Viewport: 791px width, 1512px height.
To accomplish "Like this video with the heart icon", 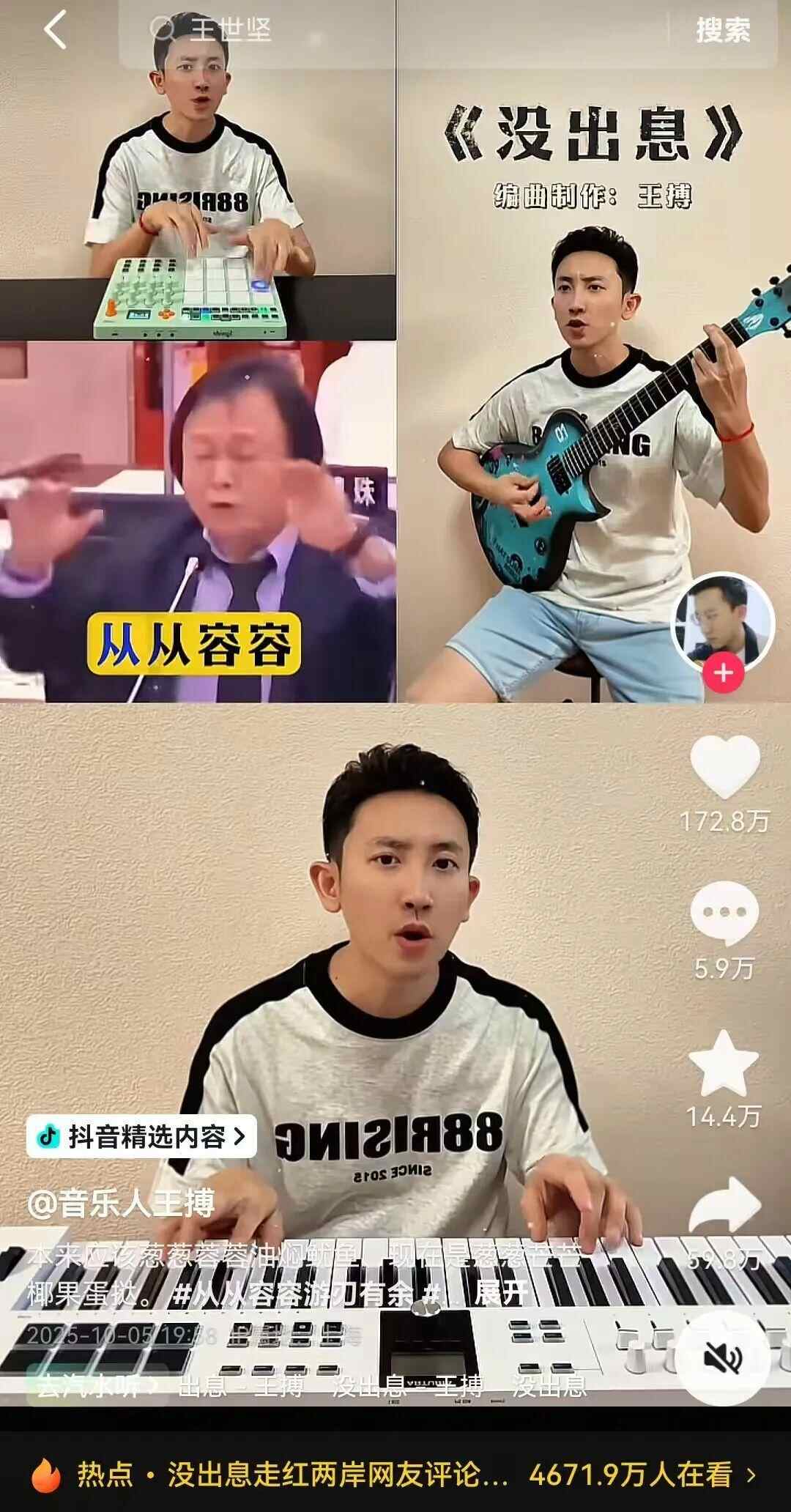I will [725, 768].
